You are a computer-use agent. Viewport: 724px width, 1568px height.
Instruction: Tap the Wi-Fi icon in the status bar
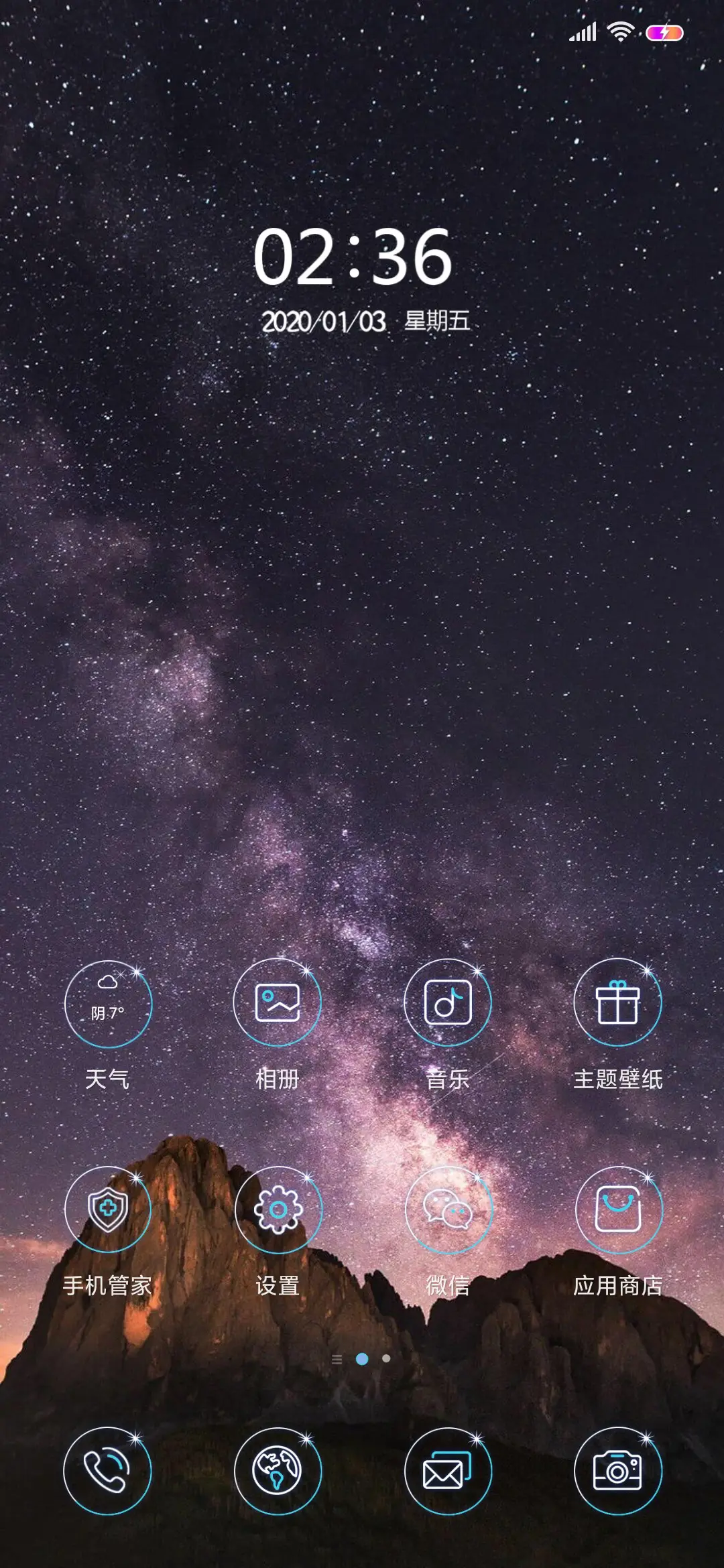pyautogui.click(x=620, y=31)
